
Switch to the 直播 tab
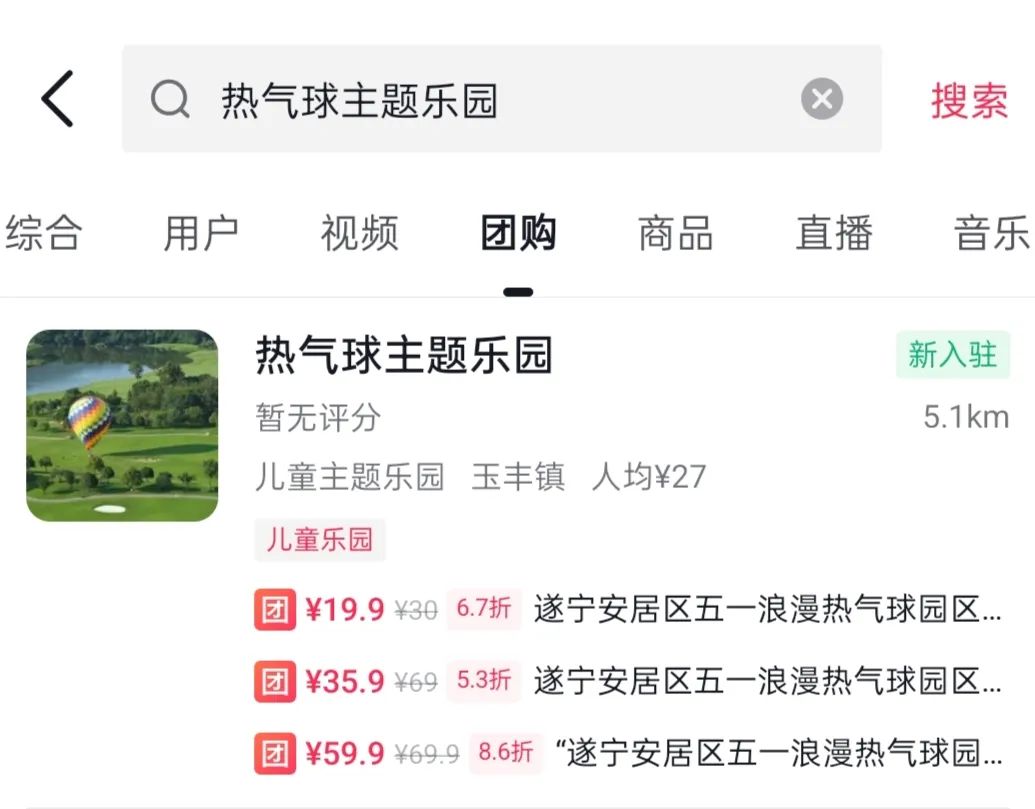834,233
